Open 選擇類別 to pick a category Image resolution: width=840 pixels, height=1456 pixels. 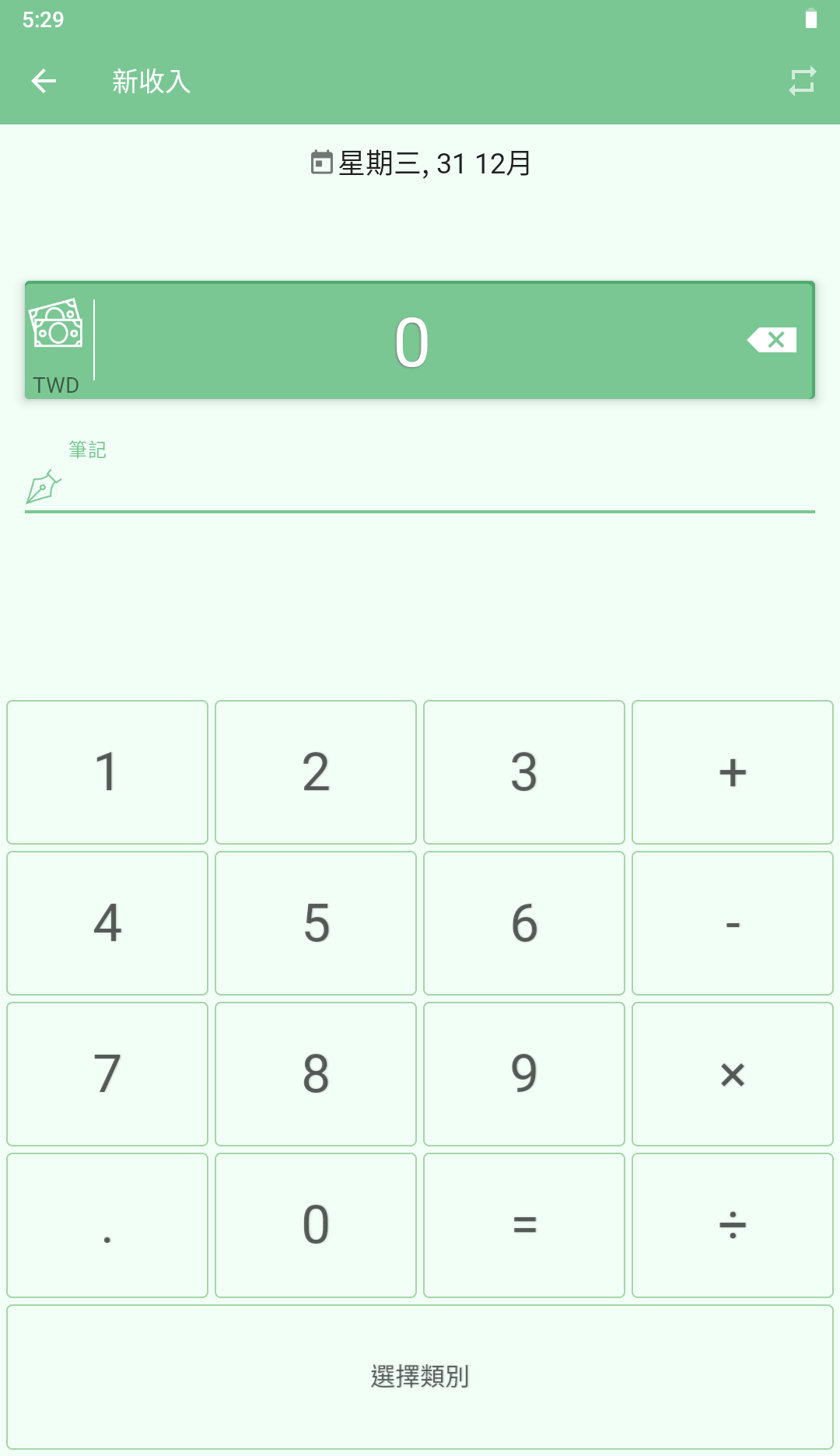click(x=420, y=1376)
